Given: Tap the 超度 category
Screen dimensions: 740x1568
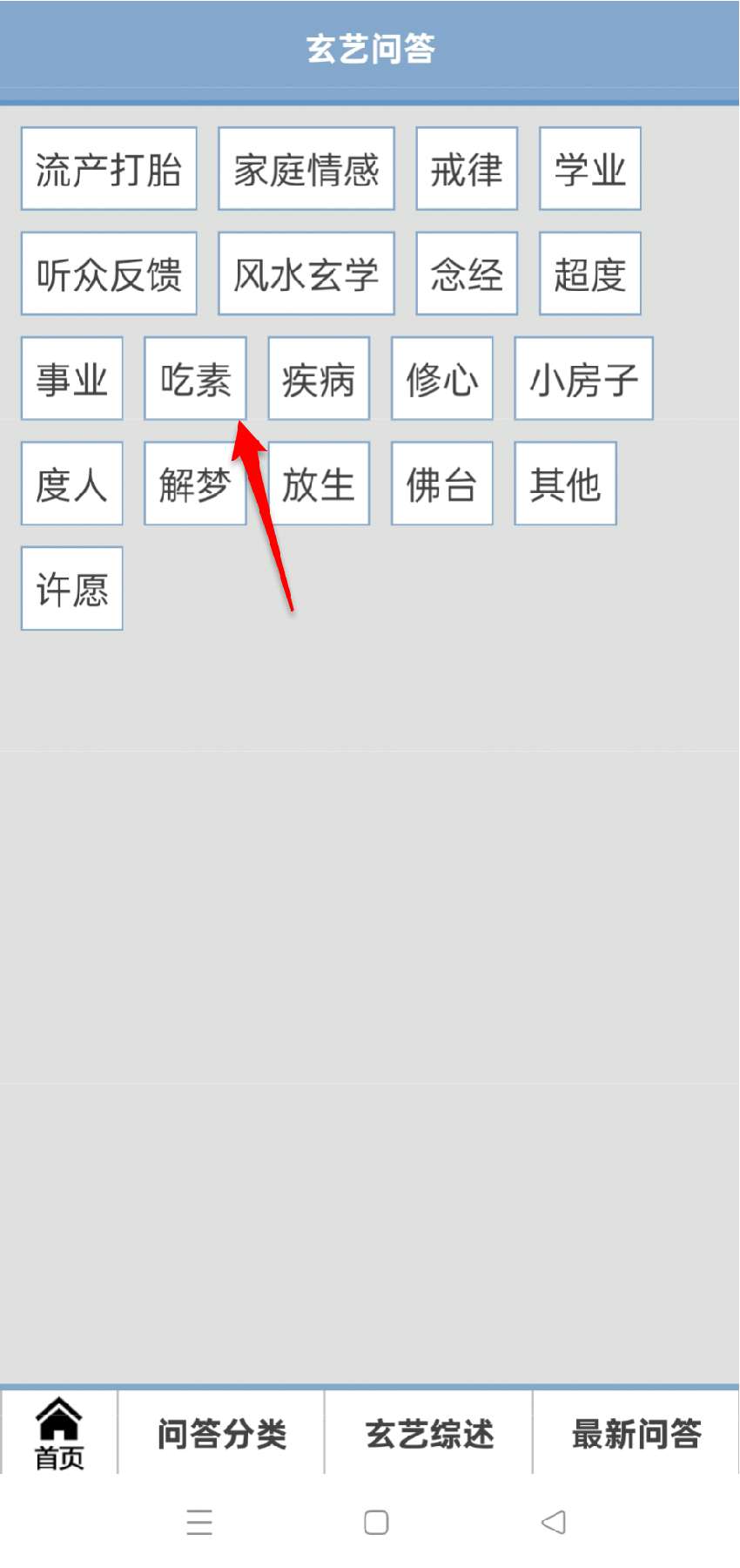Looking at the screenshot, I should click(x=590, y=274).
